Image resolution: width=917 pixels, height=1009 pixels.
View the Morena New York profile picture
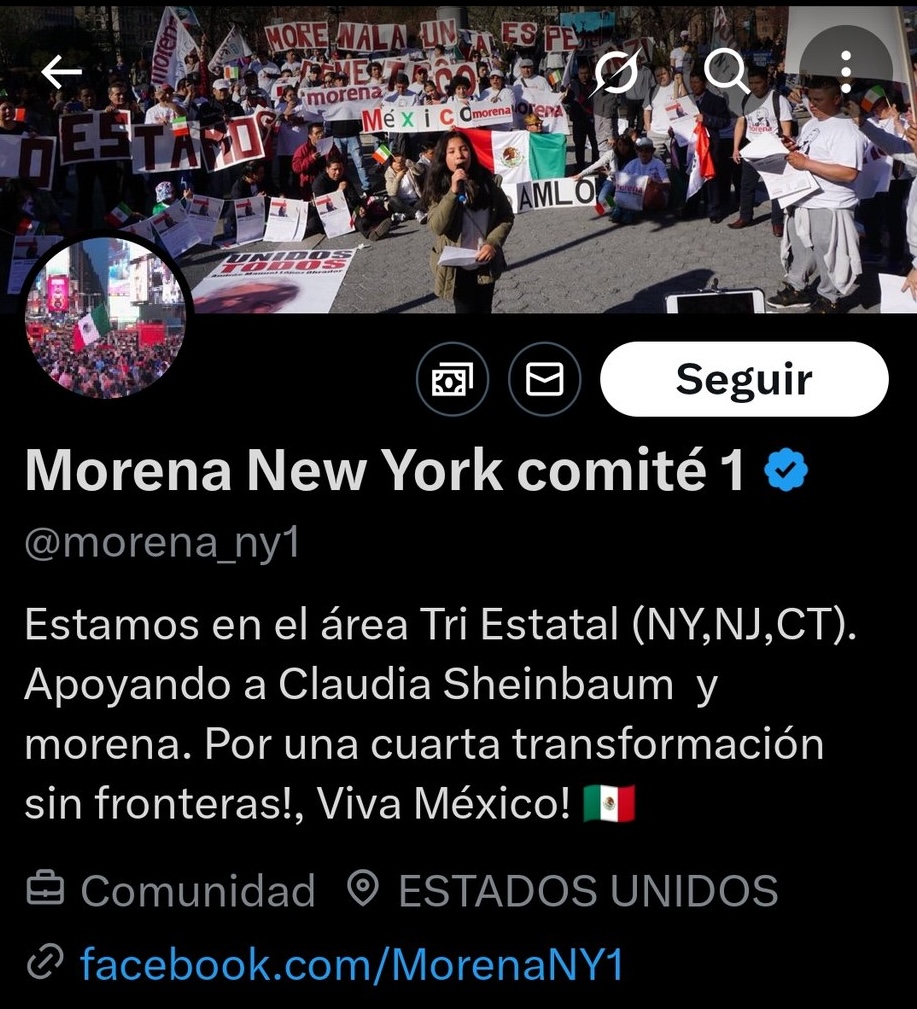pos(105,317)
